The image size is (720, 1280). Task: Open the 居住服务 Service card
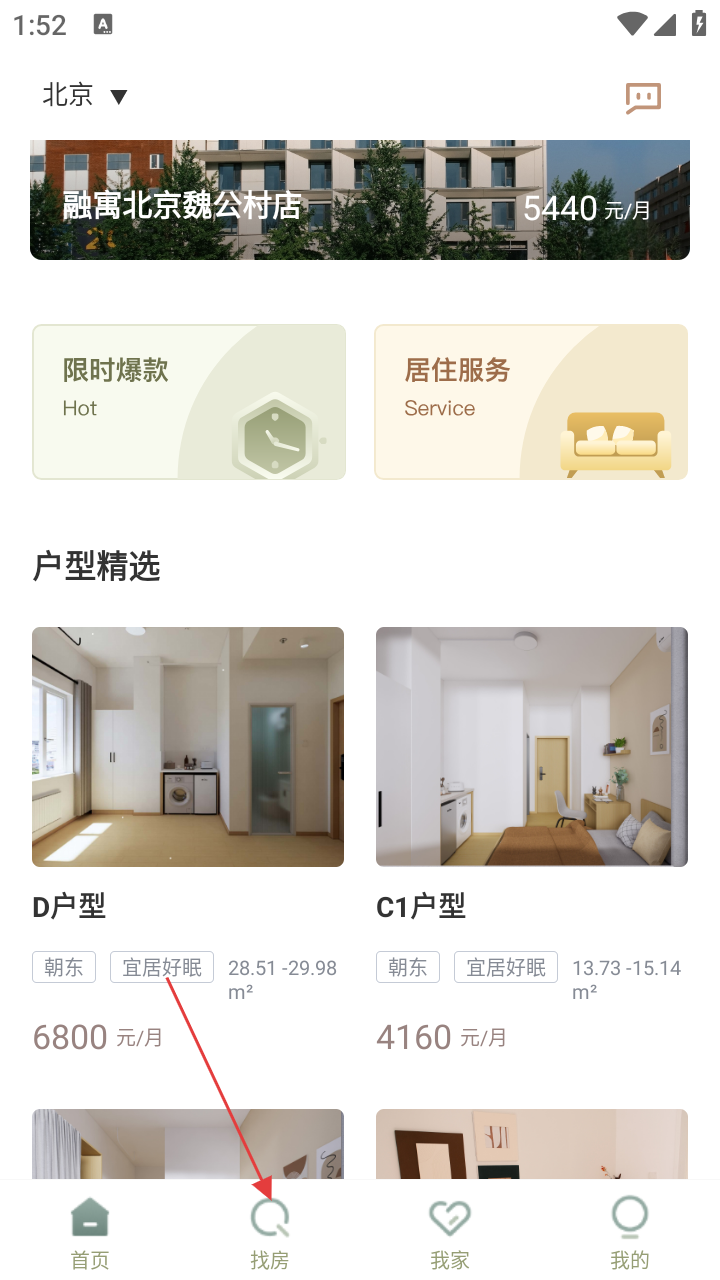(x=531, y=401)
